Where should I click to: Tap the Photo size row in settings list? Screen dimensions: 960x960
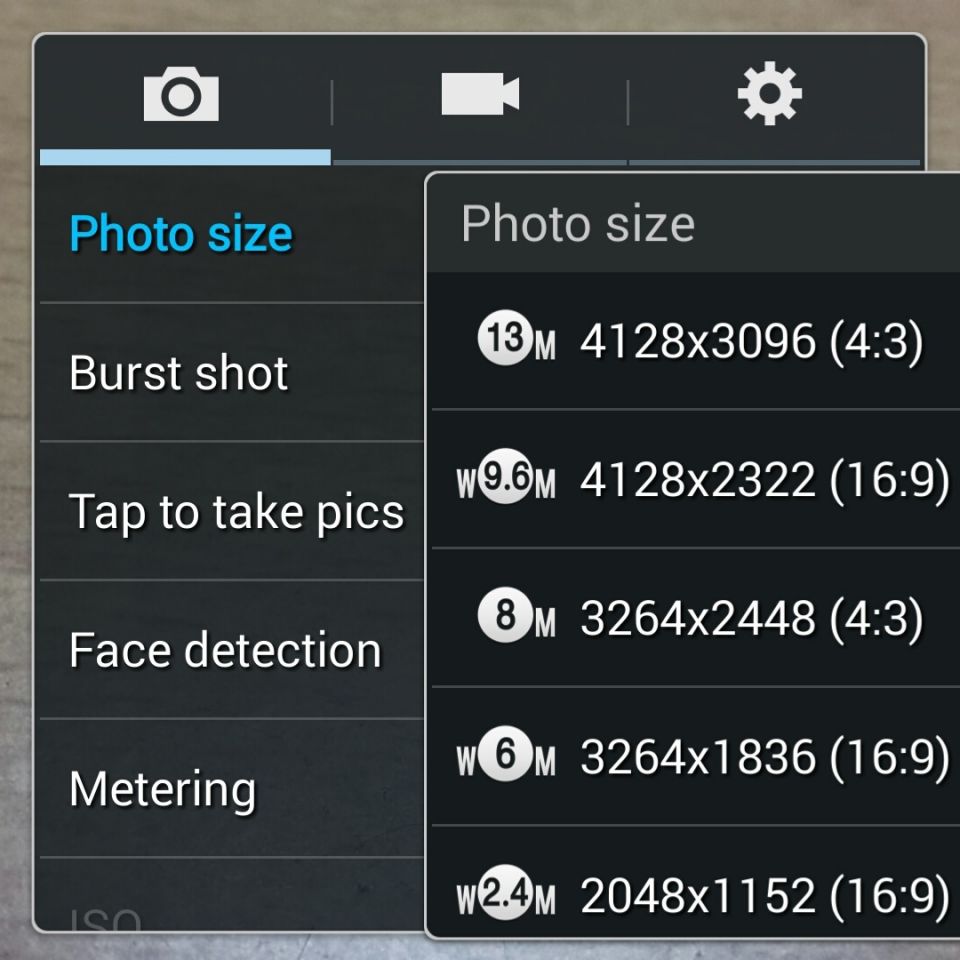pyautogui.click(x=182, y=235)
